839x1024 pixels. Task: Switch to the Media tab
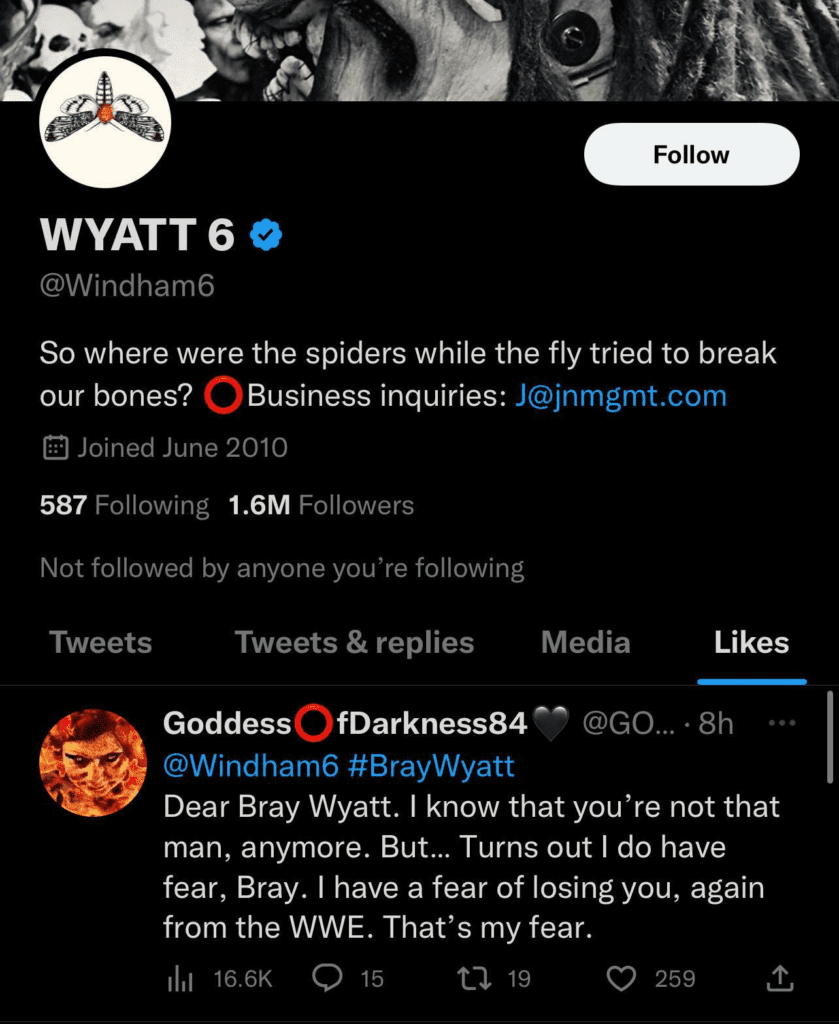(585, 642)
